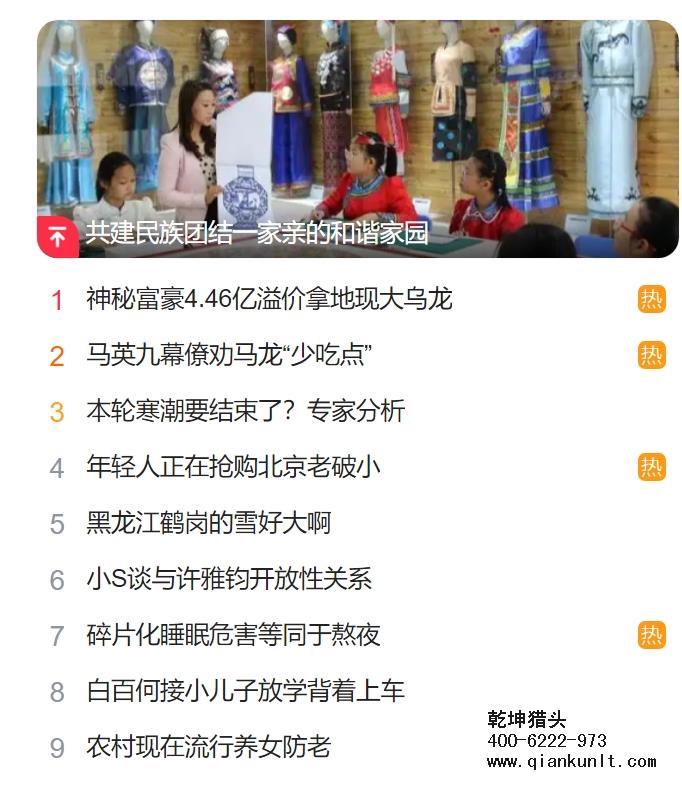This screenshot has width=682, height=786.
Task: Open topic 年轻人正在抢购北京老破小
Action: 233,467
